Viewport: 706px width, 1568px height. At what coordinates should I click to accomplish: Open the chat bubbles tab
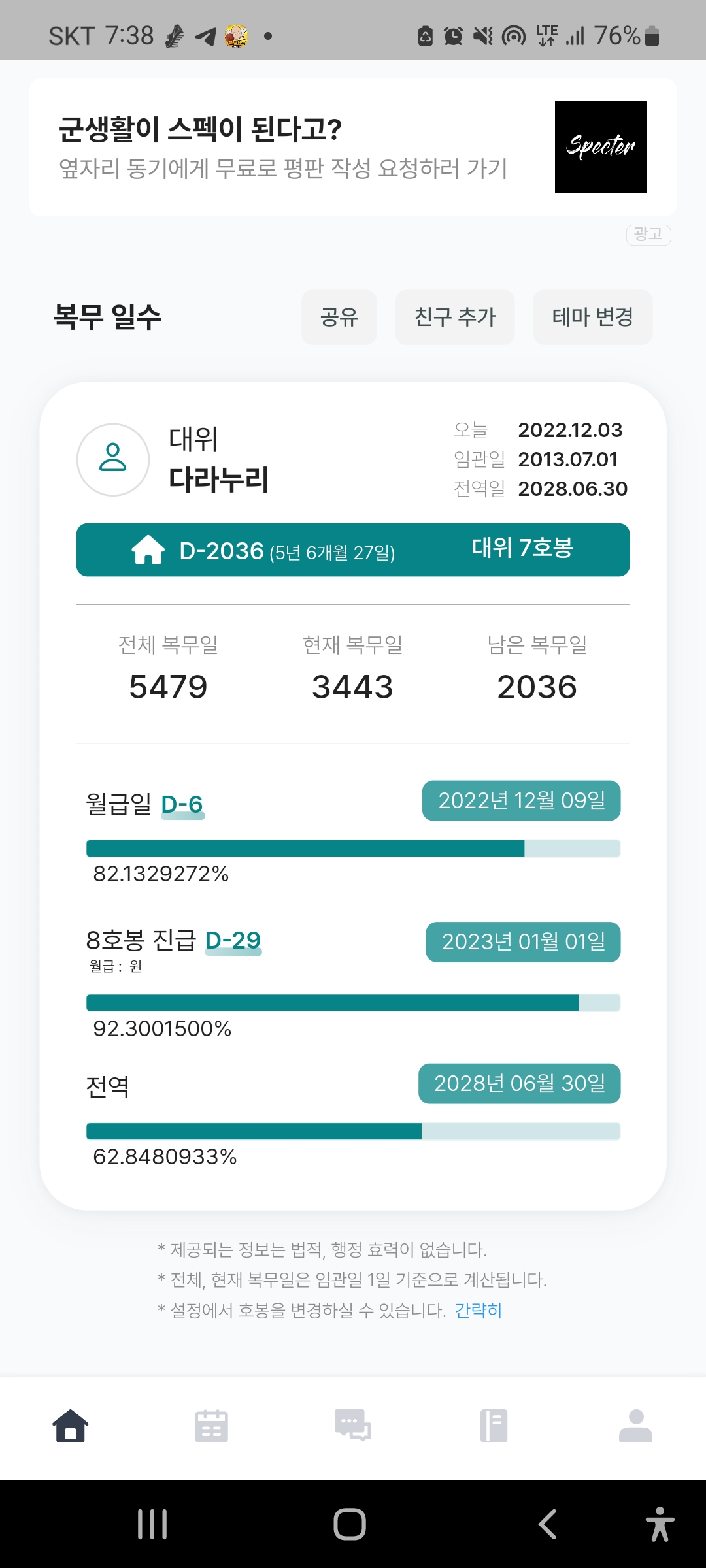click(x=352, y=1426)
